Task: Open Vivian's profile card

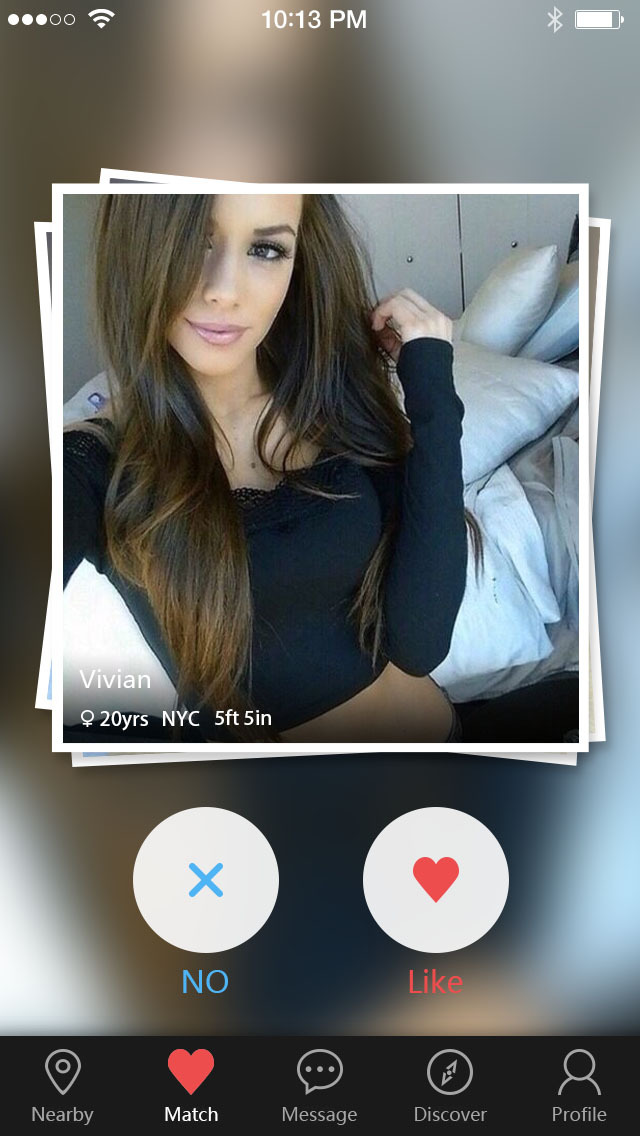Action: (x=320, y=468)
